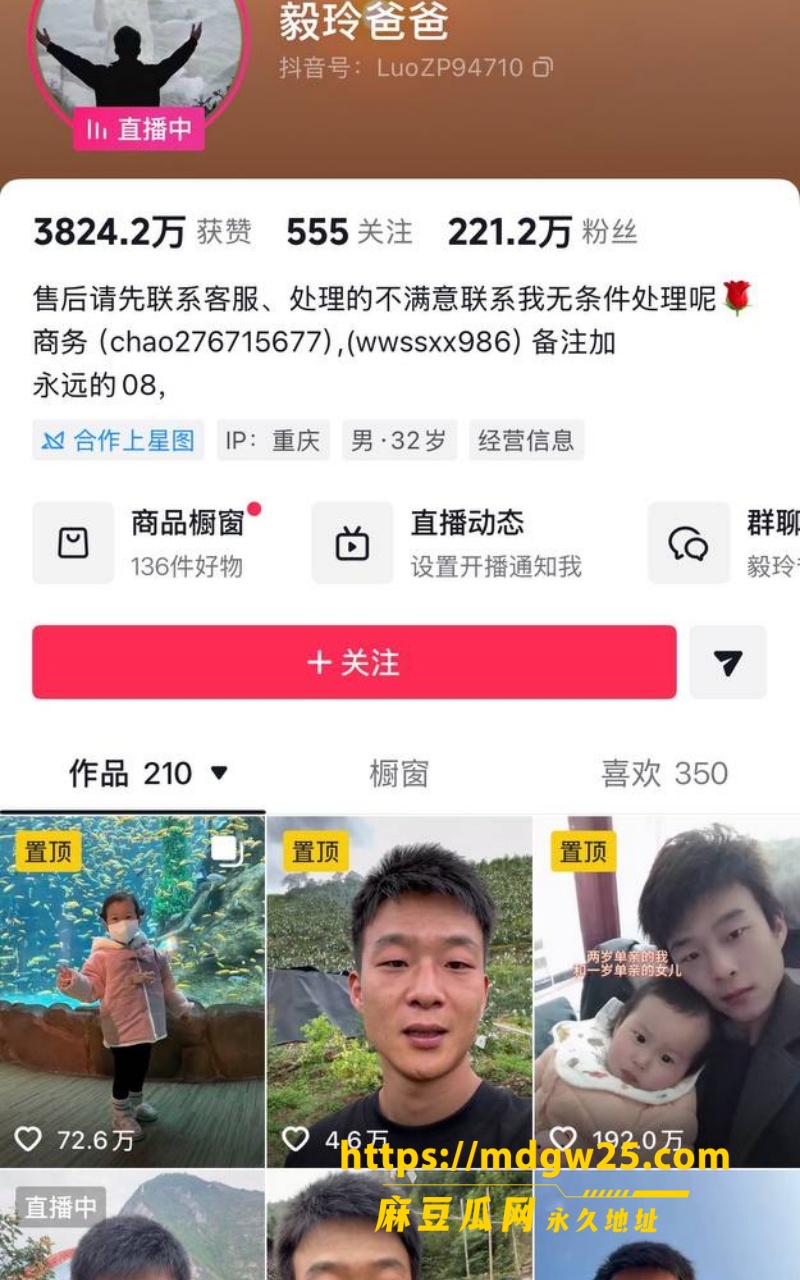Tap the send message arrow icon

728,662
